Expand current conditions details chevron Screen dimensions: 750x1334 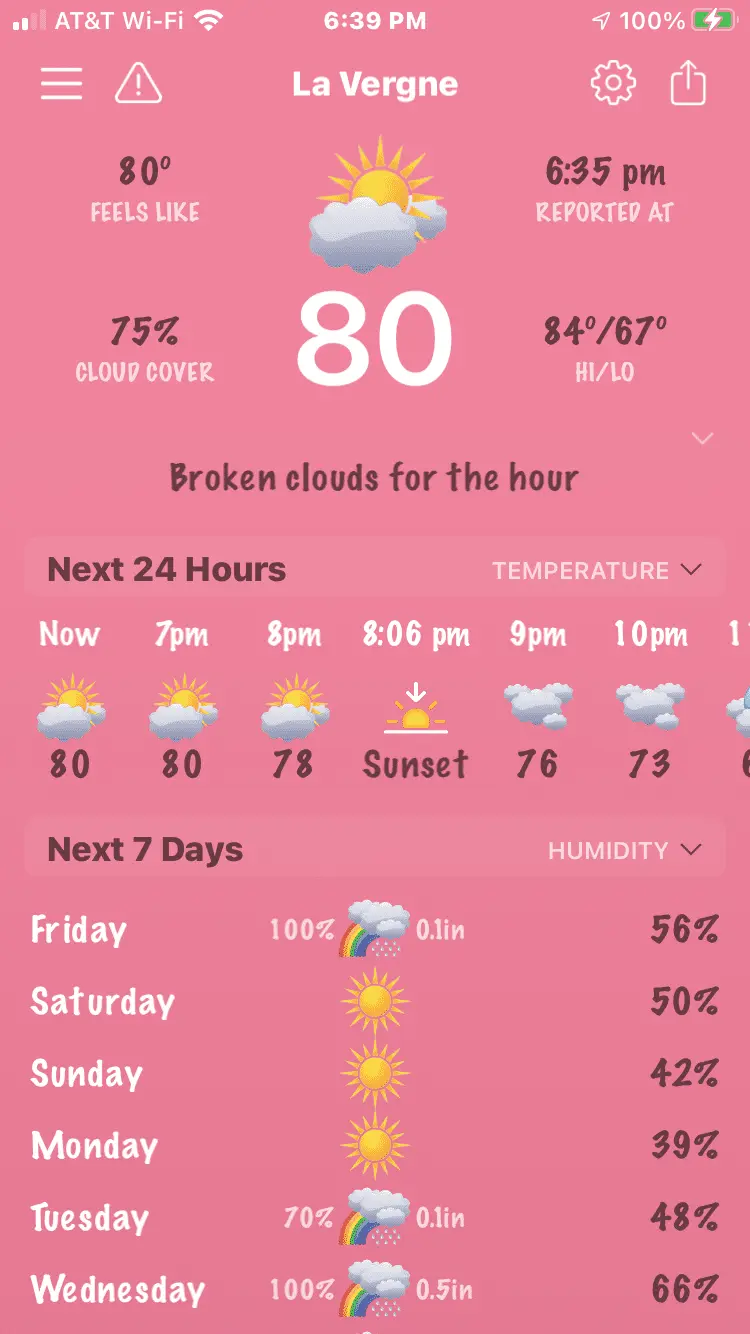pos(702,438)
